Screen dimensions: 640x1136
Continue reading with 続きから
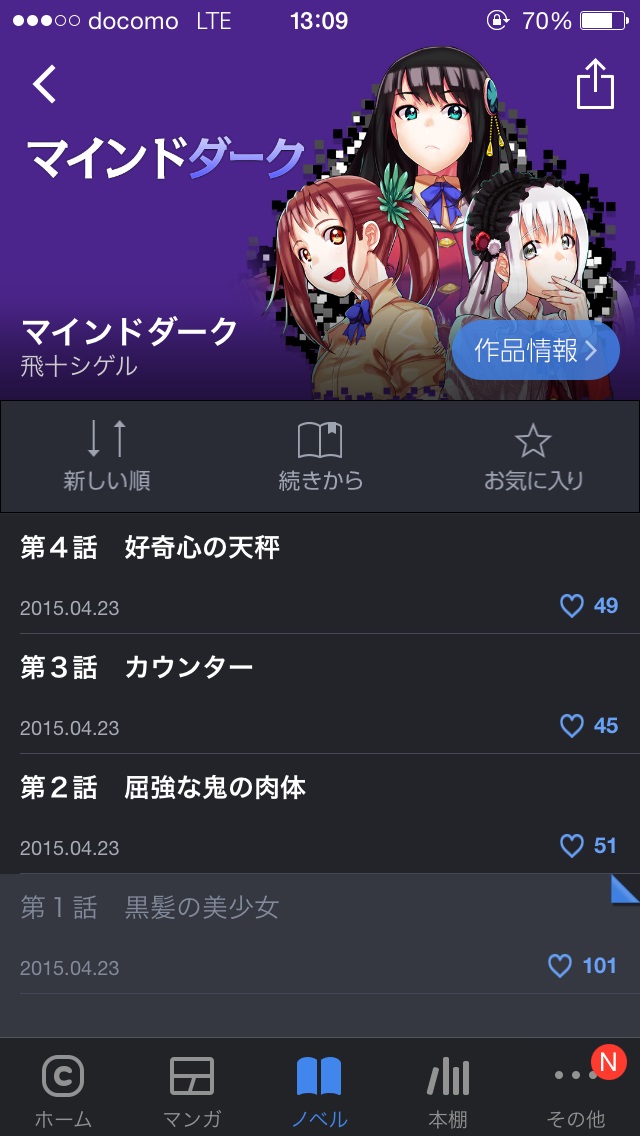point(320,456)
